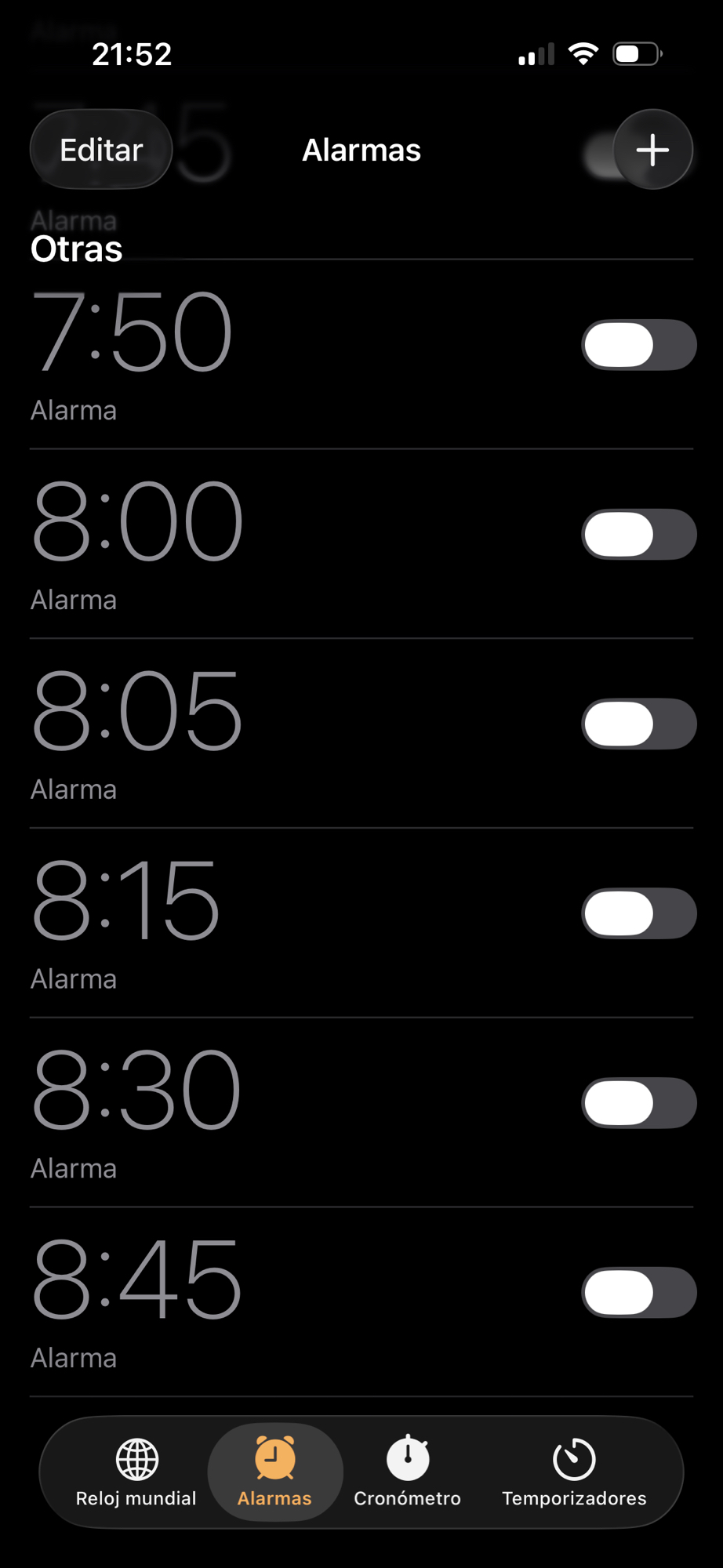Open the 7:50 alarm details
This screenshot has width=723, height=1568.
click(235, 353)
